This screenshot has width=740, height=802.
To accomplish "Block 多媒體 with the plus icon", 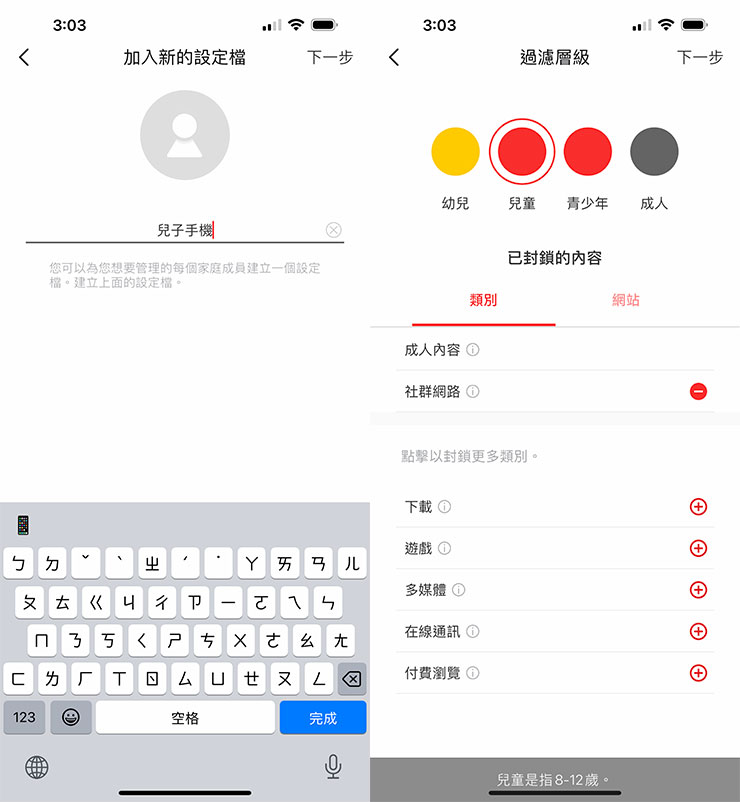I will click(698, 590).
